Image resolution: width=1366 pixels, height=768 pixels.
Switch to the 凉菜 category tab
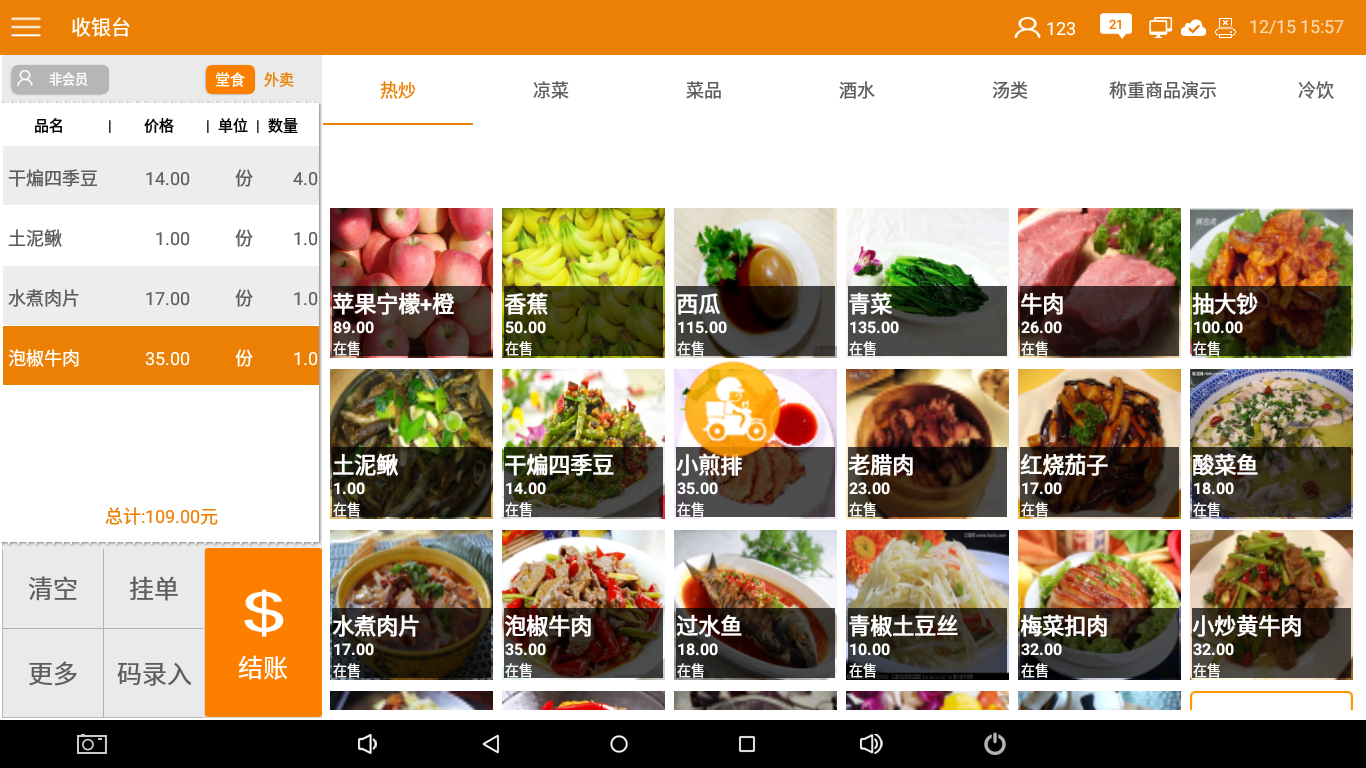coord(551,91)
